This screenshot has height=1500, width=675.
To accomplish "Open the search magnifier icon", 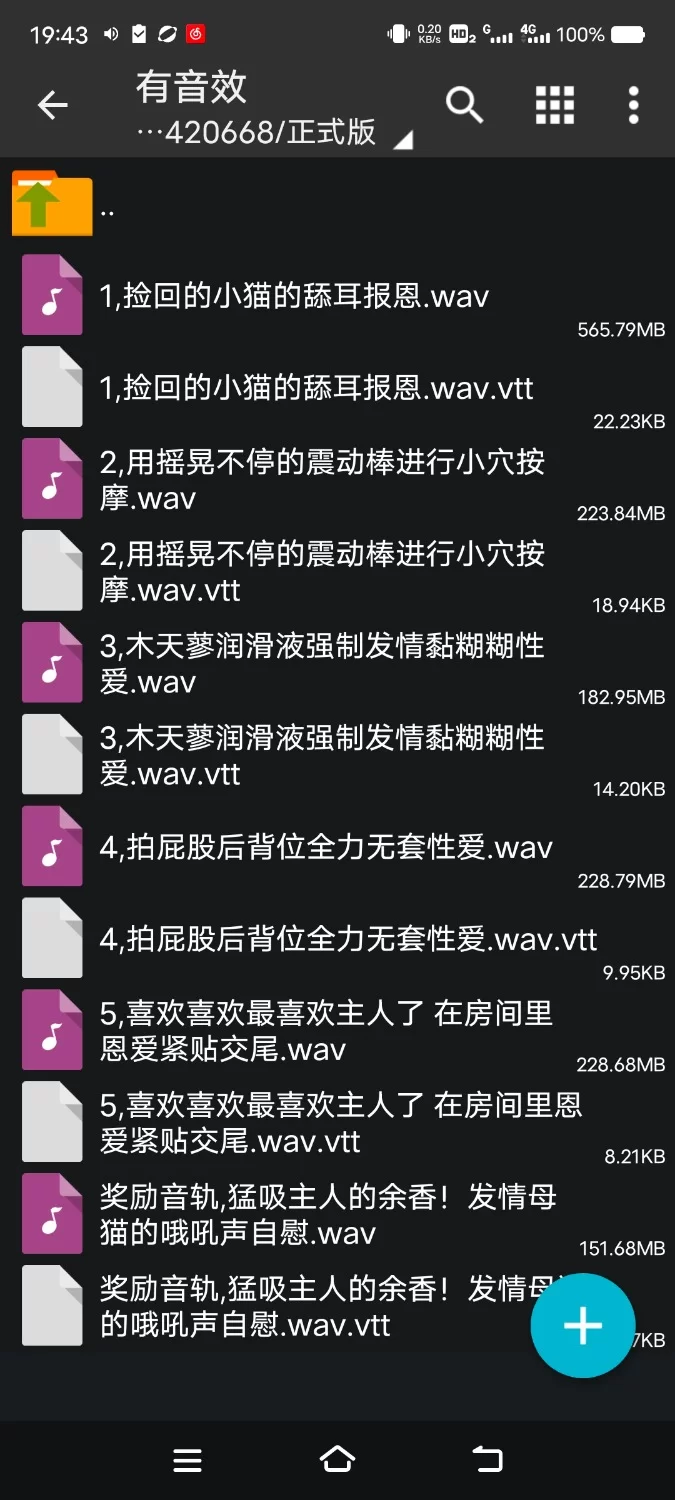I will (464, 104).
